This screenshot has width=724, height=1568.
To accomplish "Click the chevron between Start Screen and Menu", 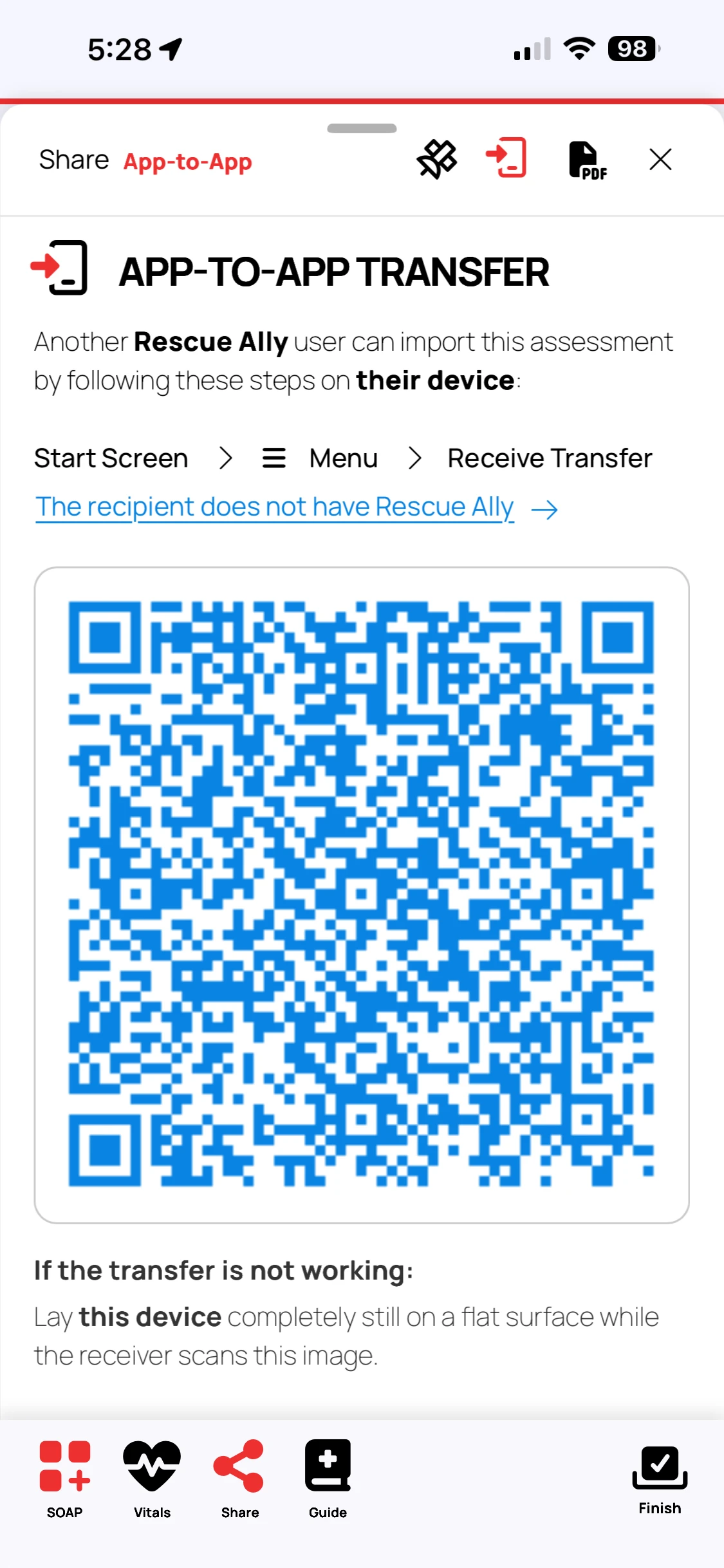I will click(x=226, y=458).
